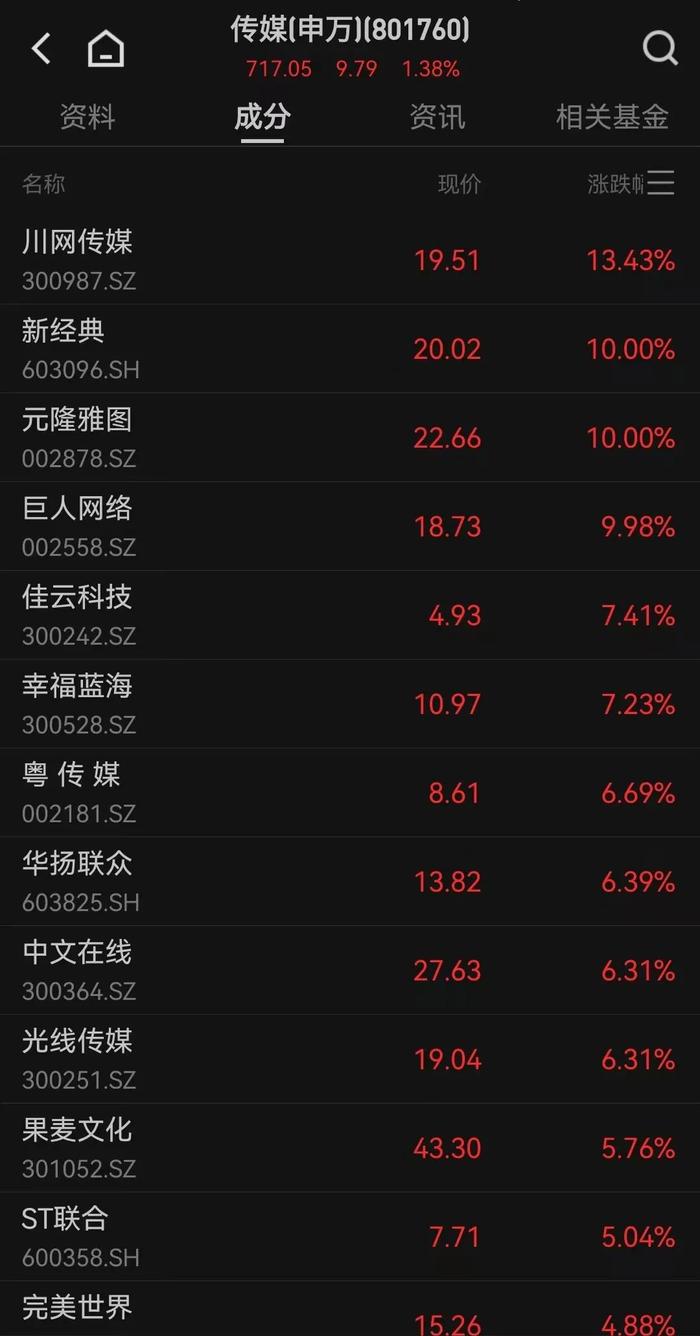The height and width of the screenshot is (1336, 700).
Task: Open the 华扬联众 stock row
Action: pos(350,883)
